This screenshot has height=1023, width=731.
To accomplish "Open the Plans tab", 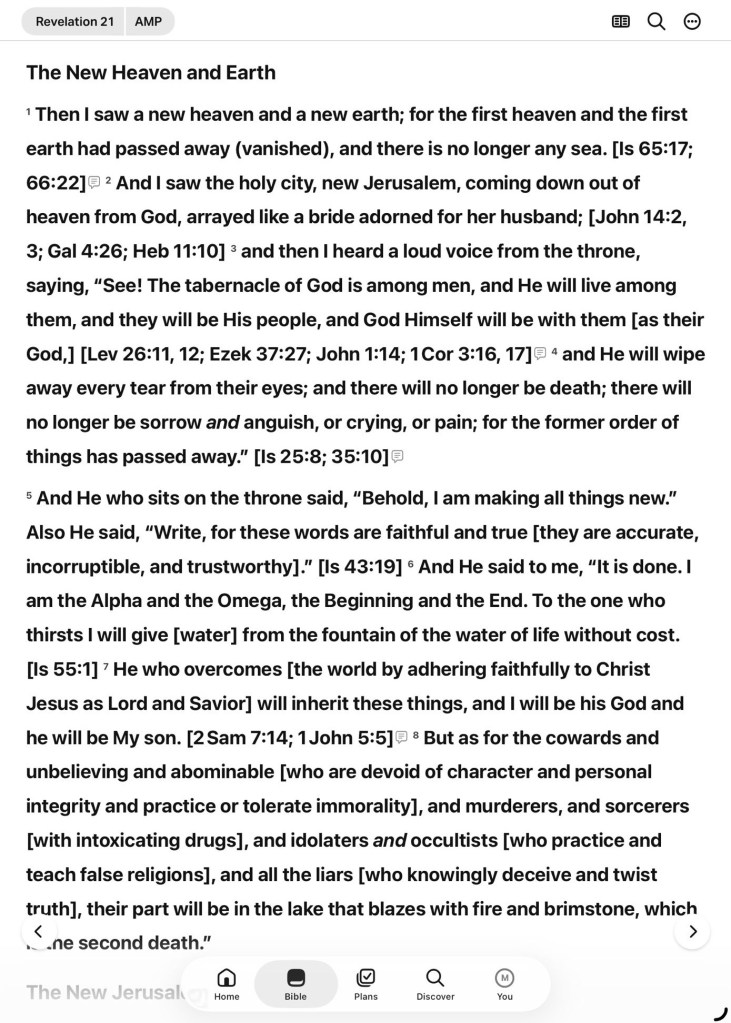I will 366,984.
